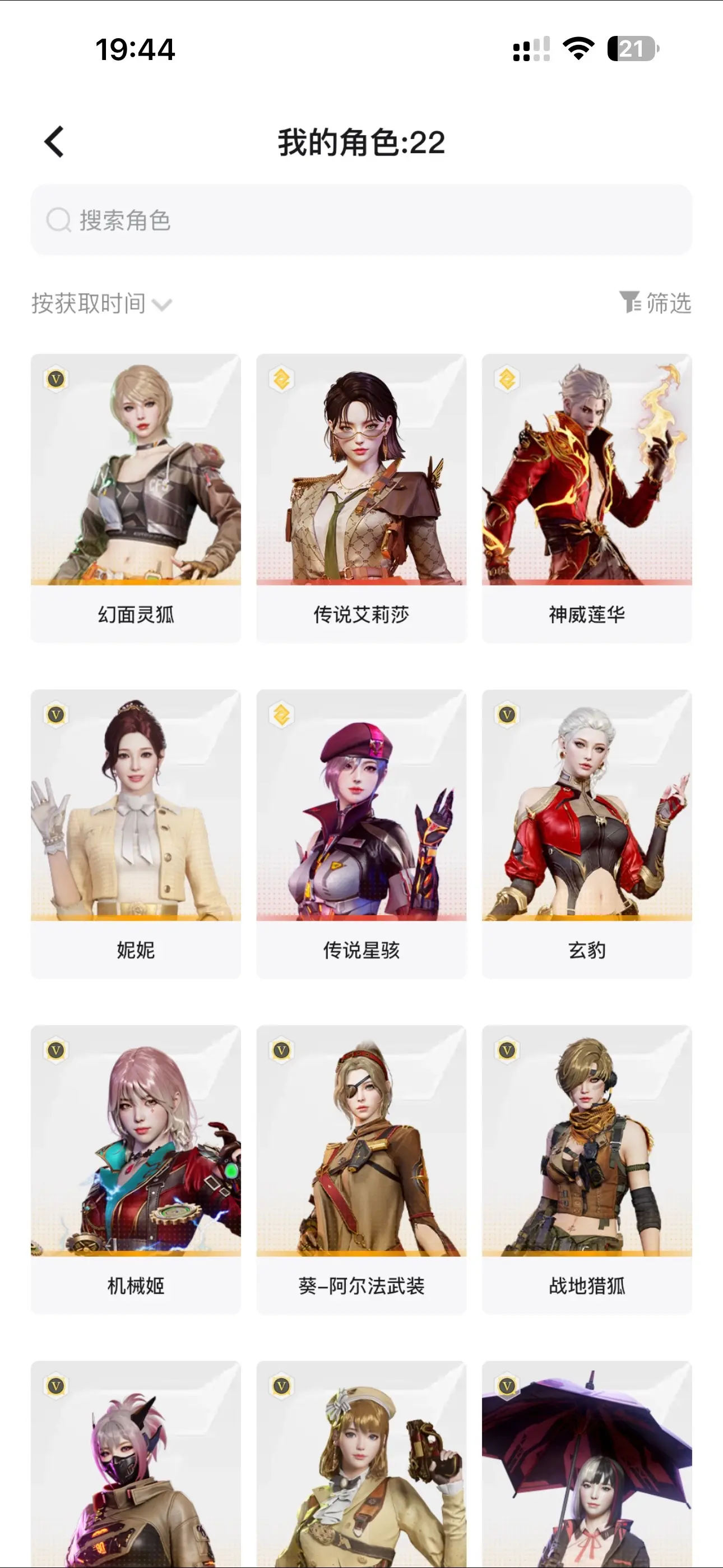Screen dimensions: 723x1568
Task: View the 机械姬 character card
Action: coord(136,1169)
